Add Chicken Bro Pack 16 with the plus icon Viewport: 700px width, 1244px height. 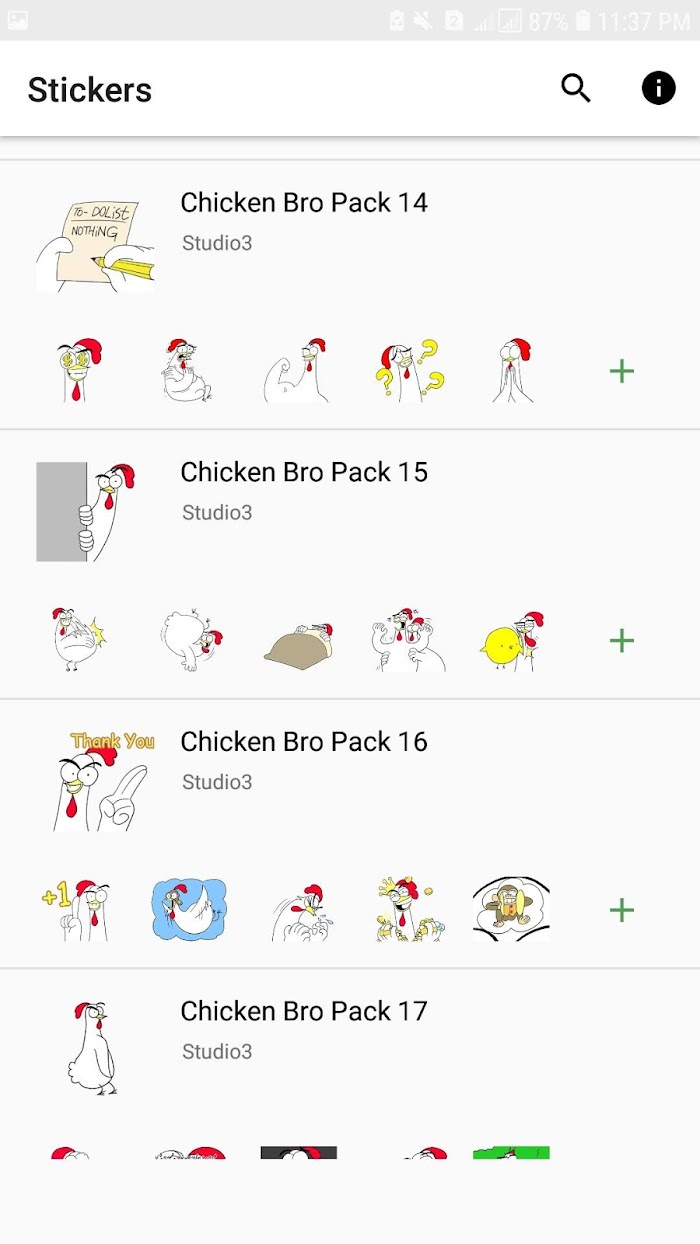[x=622, y=910]
